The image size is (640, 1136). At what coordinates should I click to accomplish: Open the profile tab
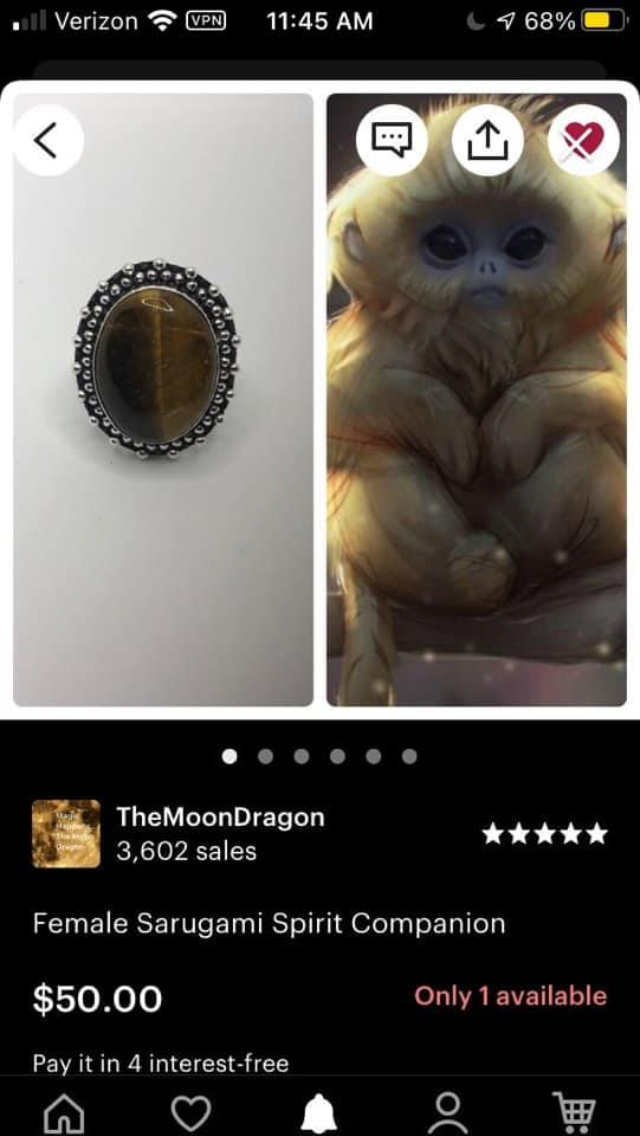(x=447, y=1109)
